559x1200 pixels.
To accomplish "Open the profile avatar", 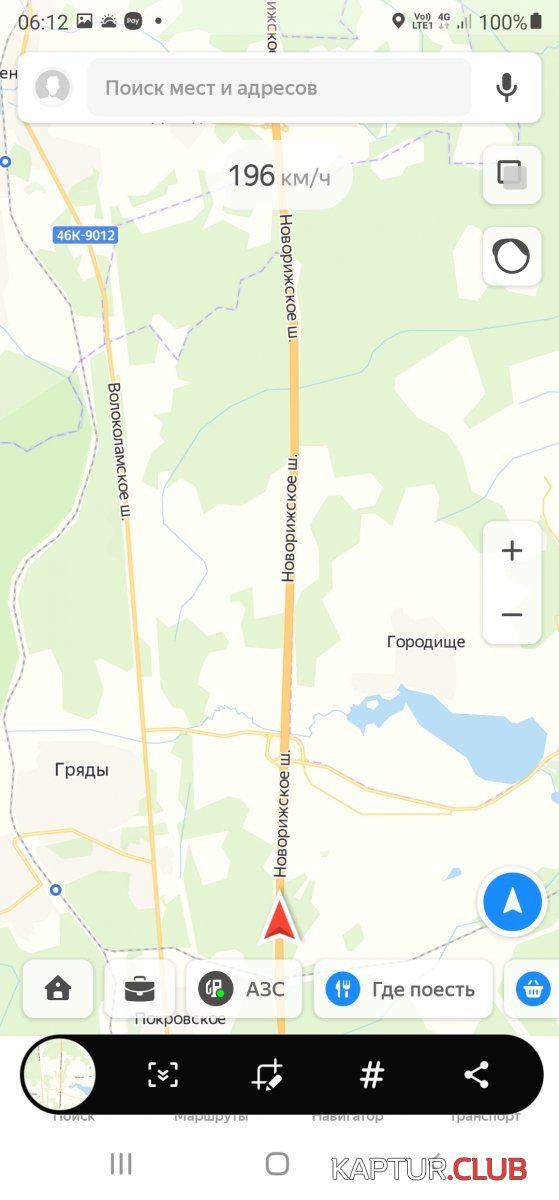I will pyautogui.click(x=53, y=88).
